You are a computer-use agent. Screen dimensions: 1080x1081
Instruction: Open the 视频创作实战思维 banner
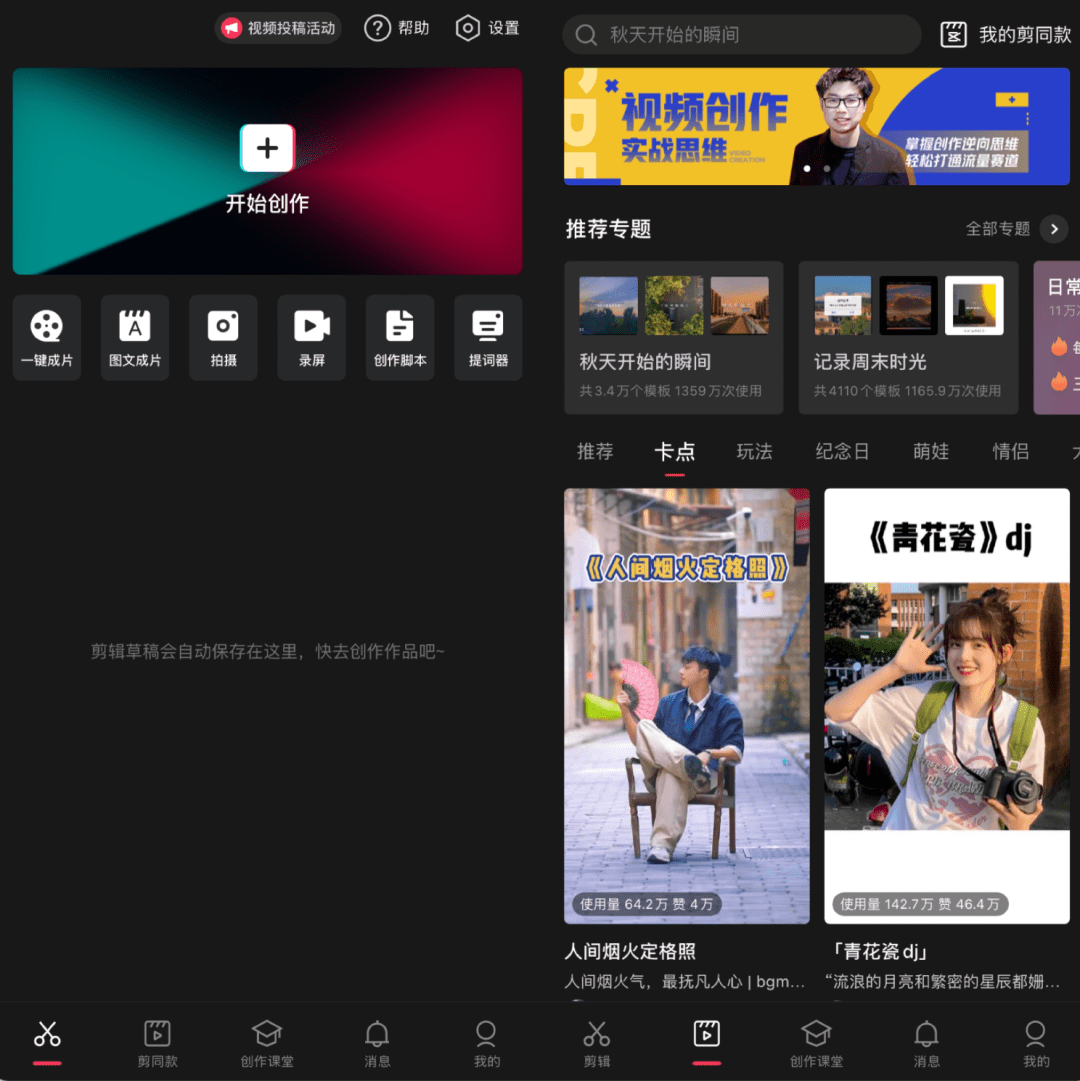tap(816, 127)
